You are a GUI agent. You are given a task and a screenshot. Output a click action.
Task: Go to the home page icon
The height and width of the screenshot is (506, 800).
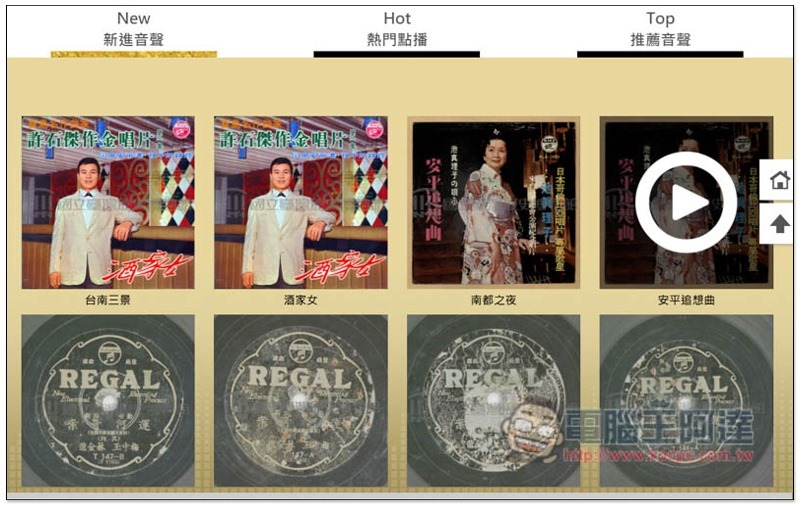(x=779, y=181)
